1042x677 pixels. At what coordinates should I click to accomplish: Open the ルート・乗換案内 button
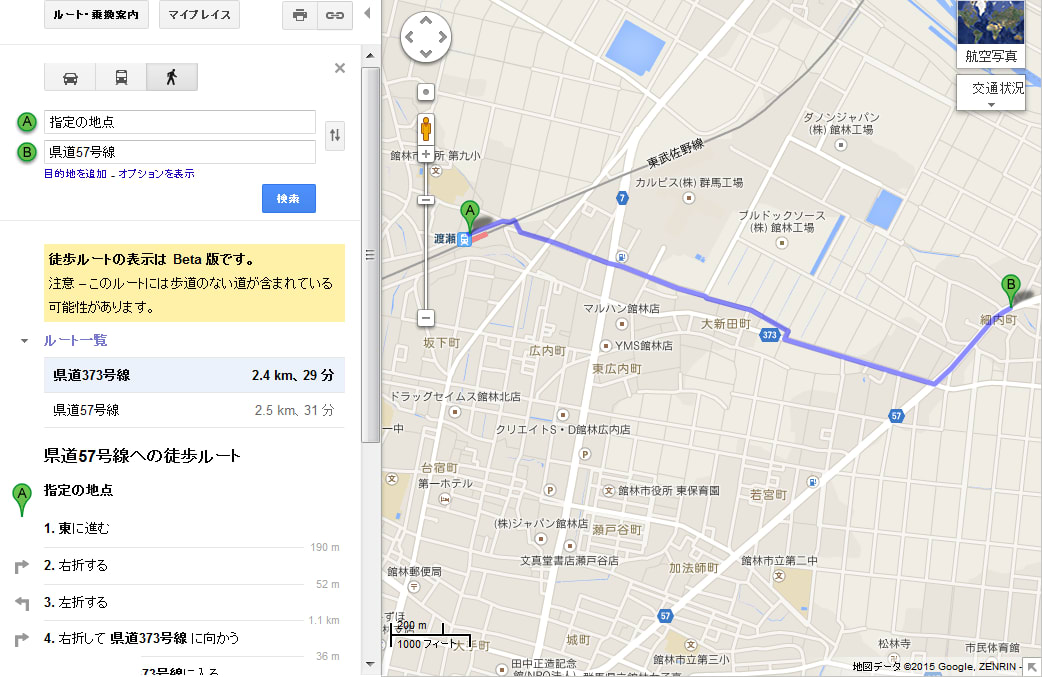(x=97, y=15)
